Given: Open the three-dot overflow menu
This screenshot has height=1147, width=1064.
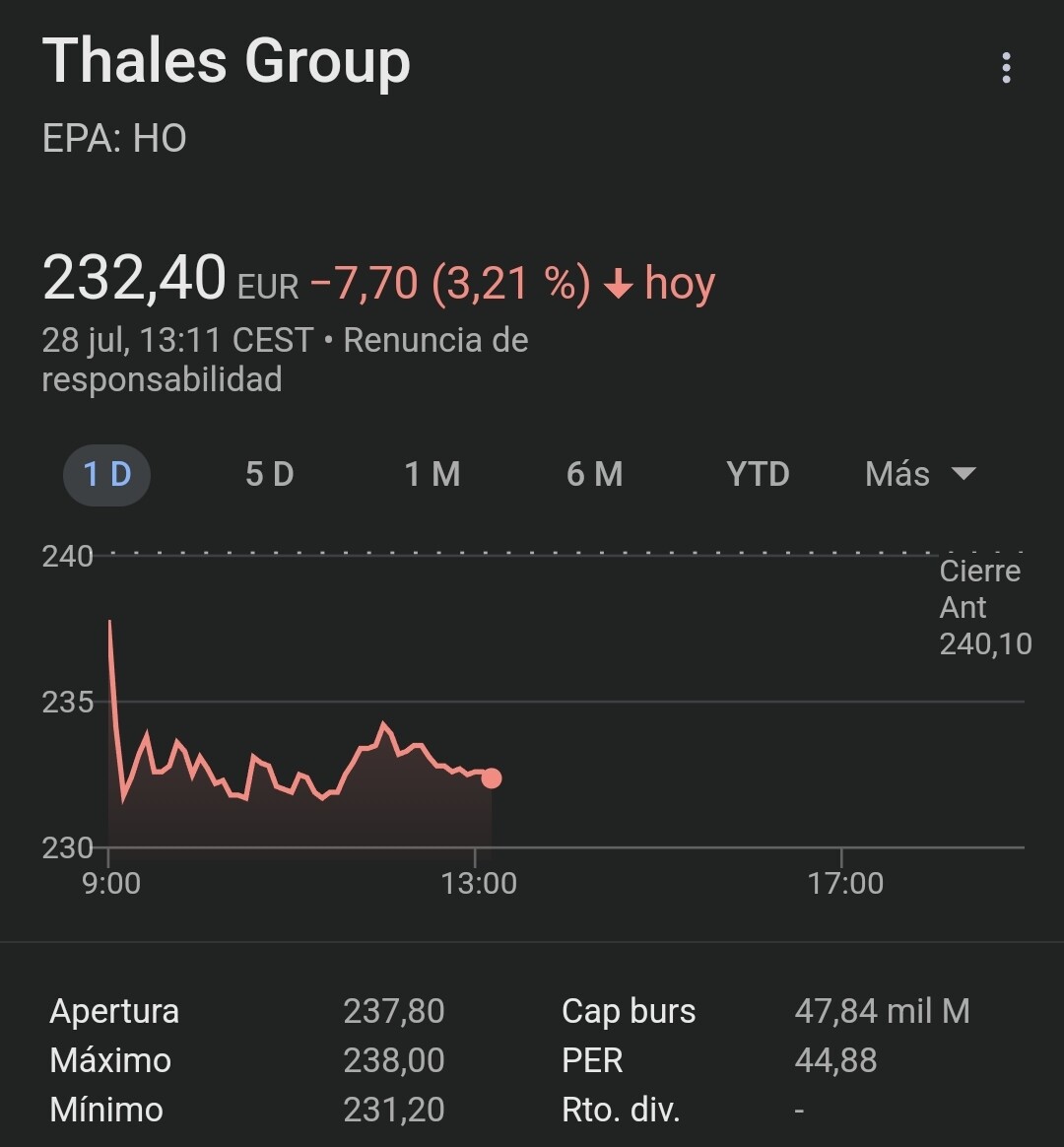Looking at the screenshot, I should pyautogui.click(x=1006, y=68).
